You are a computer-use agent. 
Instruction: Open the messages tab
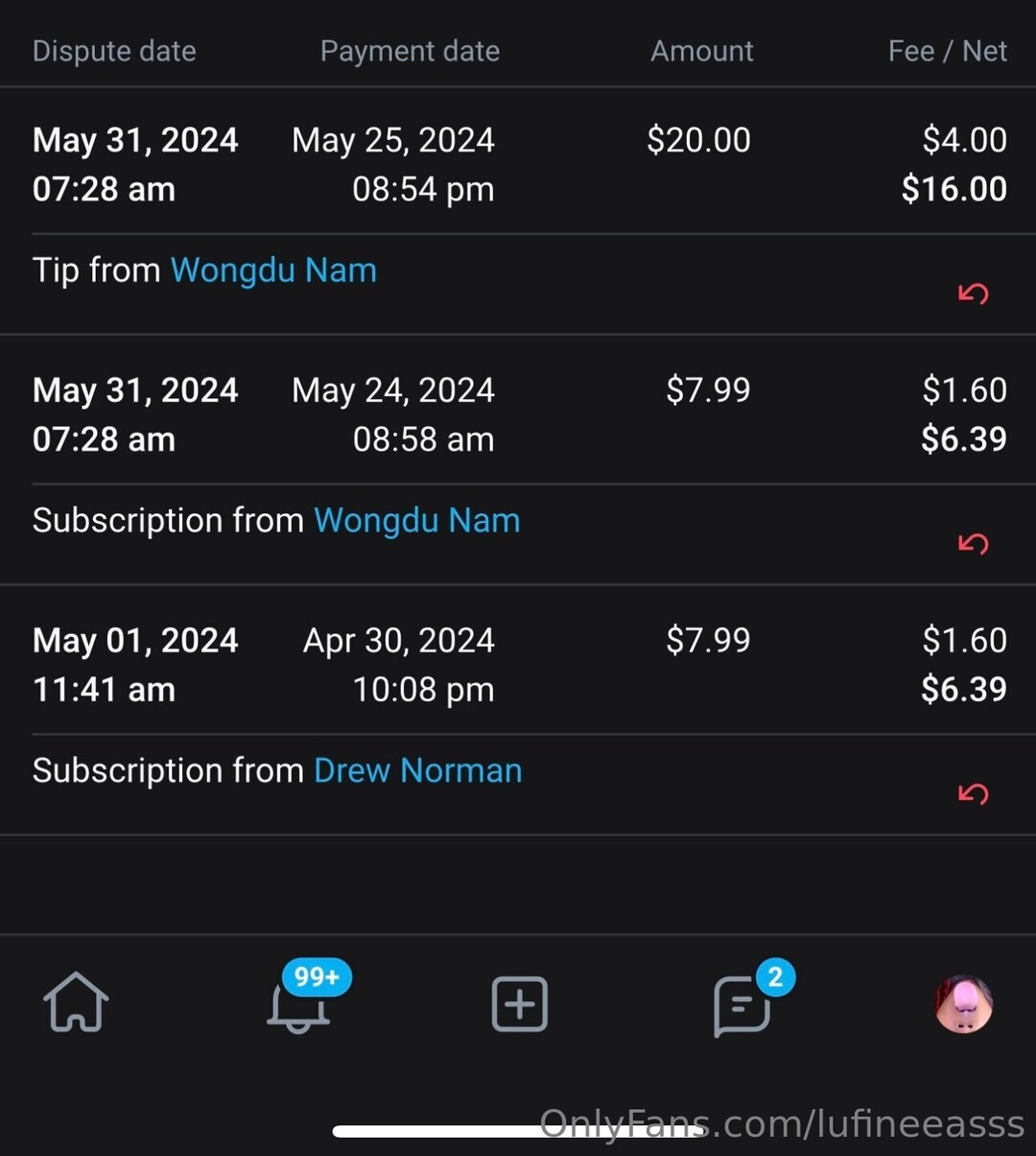click(742, 1005)
